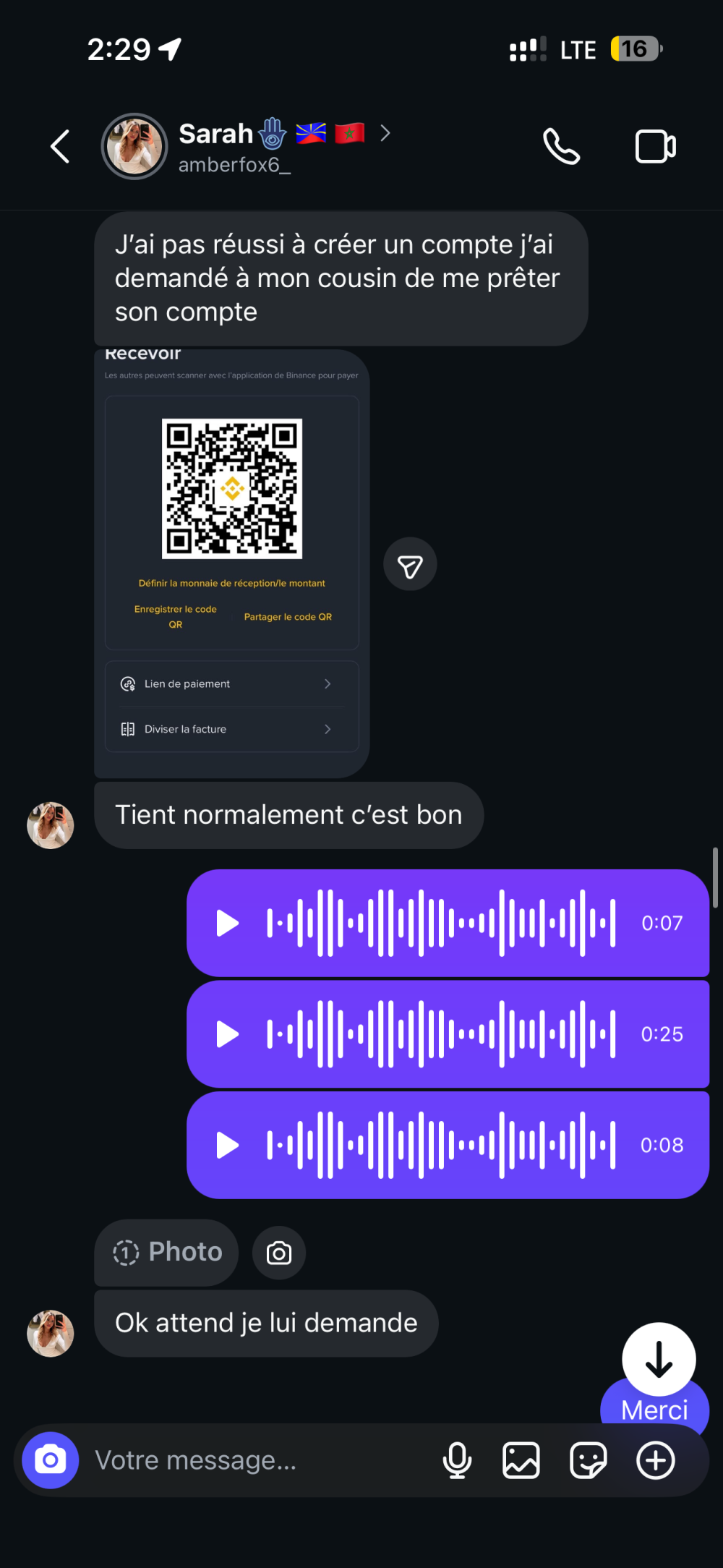The height and width of the screenshot is (1568, 723).
Task: Open the camera from message bar
Action: [x=50, y=1460]
